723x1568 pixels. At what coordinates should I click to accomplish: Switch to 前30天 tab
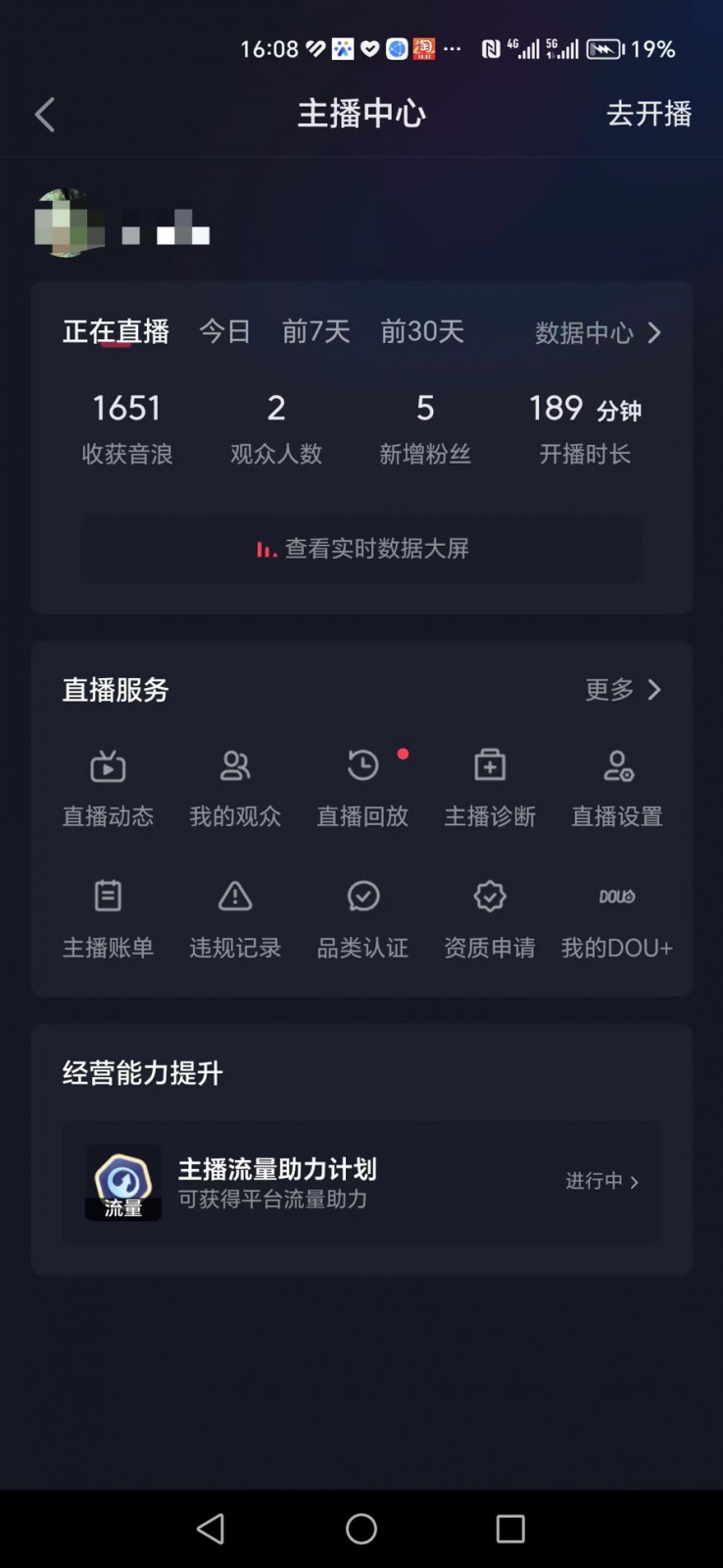(422, 333)
